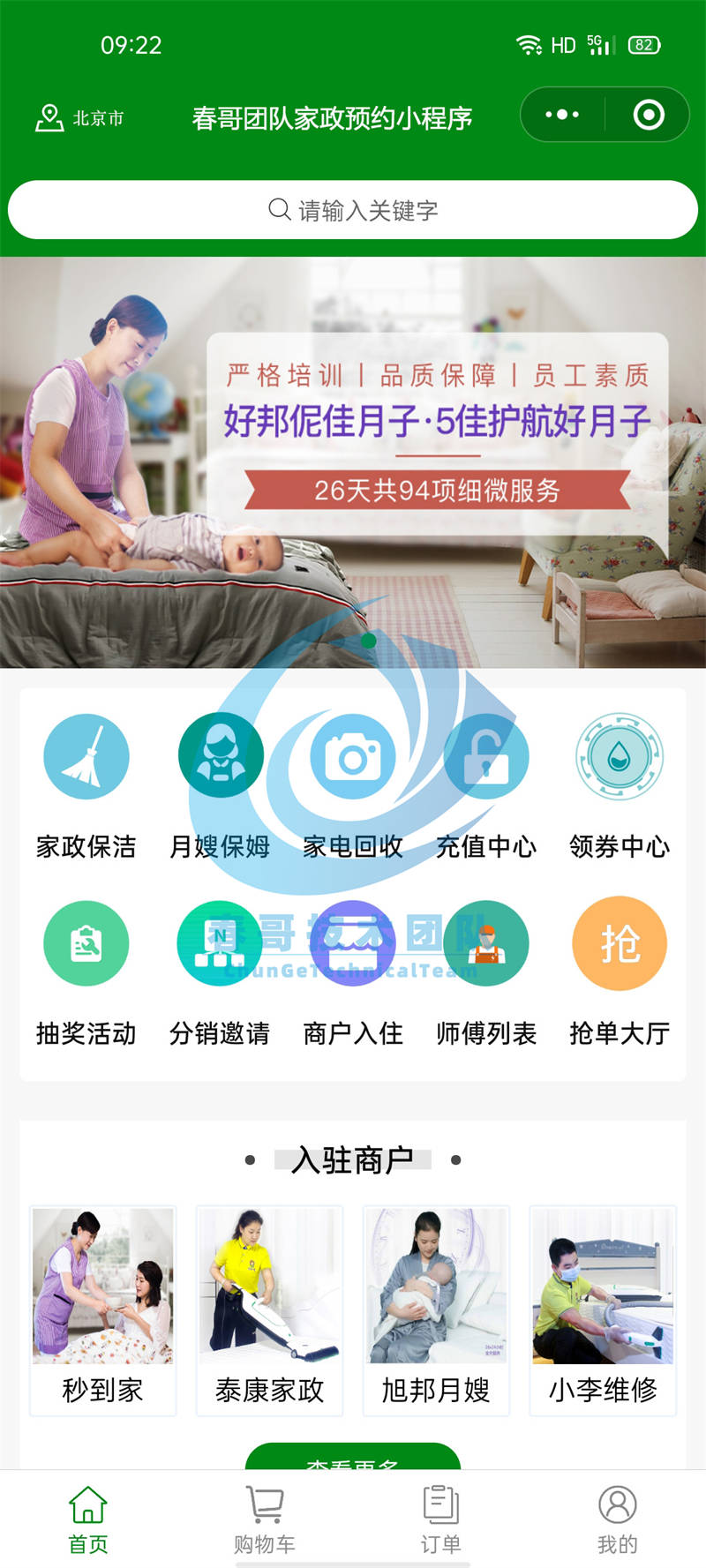The height and width of the screenshot is (1568, 706).
Task: Tap the keyword search field
Action: coord(353,210)
